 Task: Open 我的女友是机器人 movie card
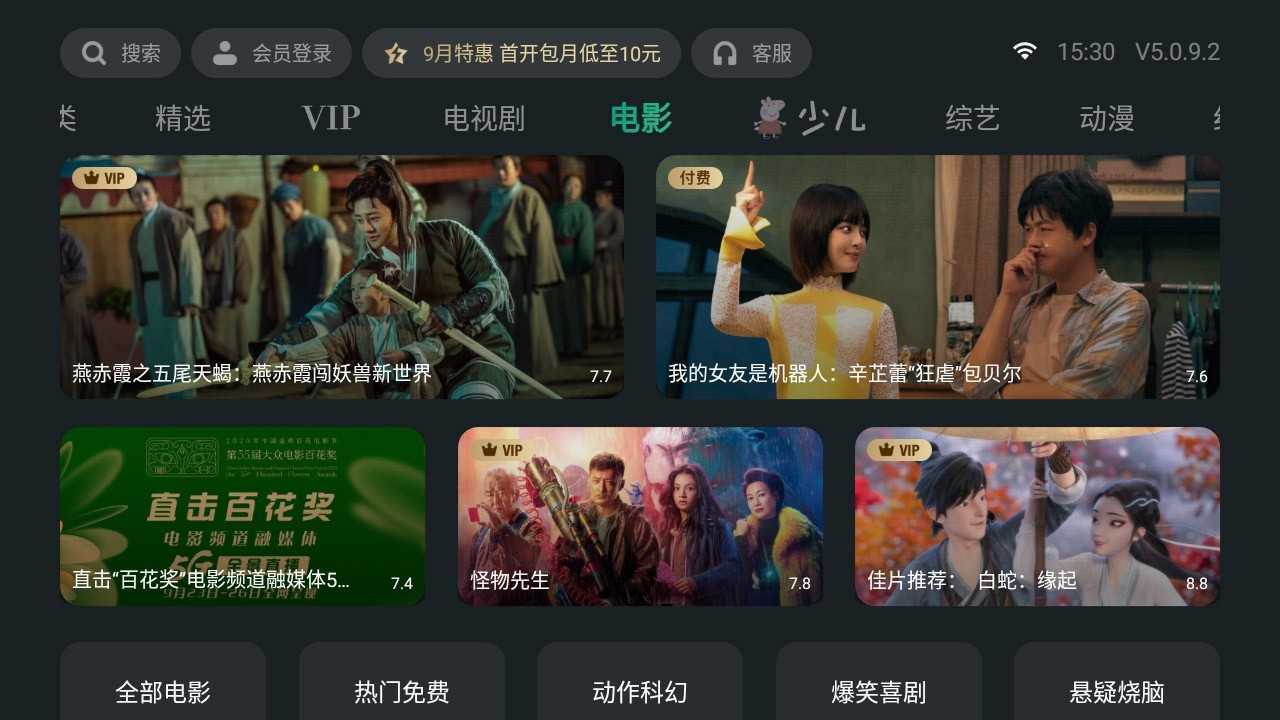tap(937, 277)
